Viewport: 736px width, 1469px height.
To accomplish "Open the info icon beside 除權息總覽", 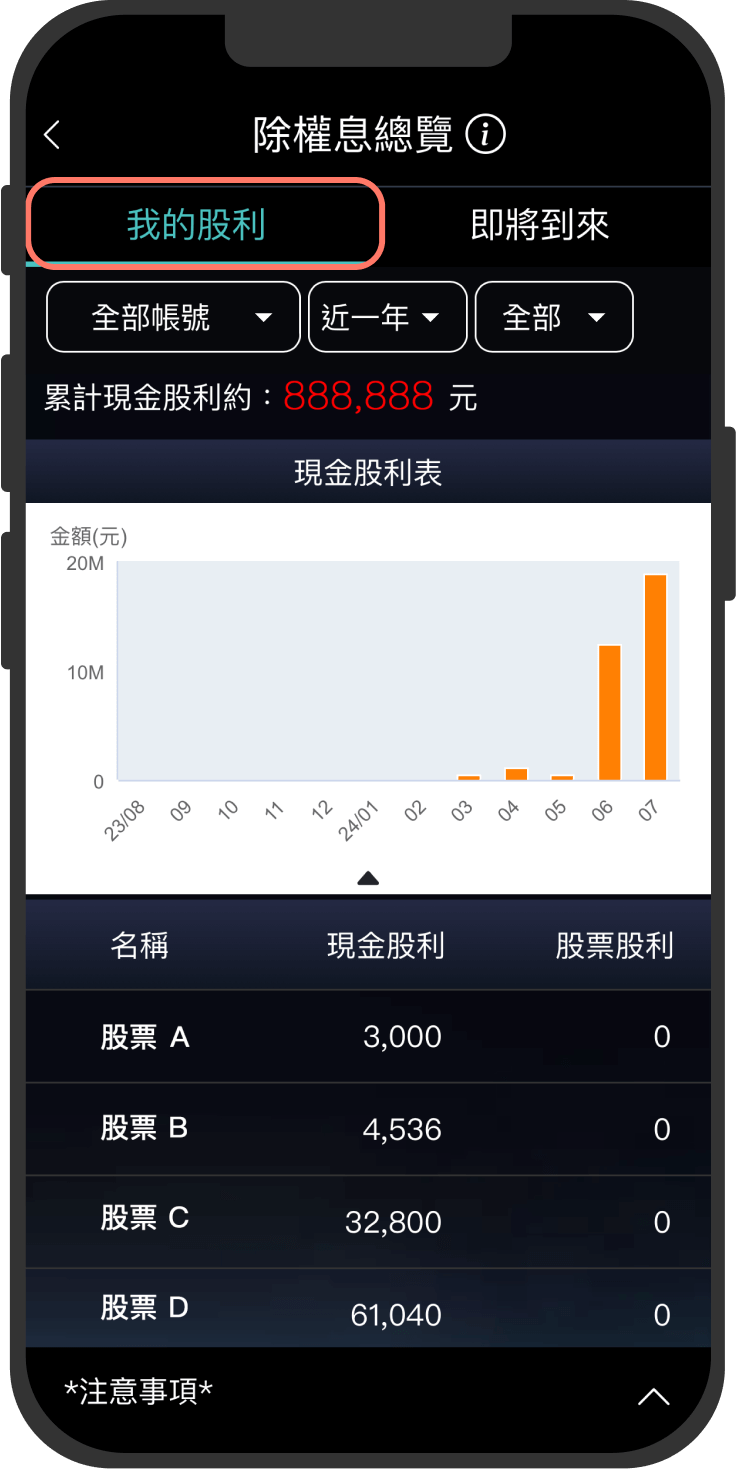I will [x=486, y=134].
